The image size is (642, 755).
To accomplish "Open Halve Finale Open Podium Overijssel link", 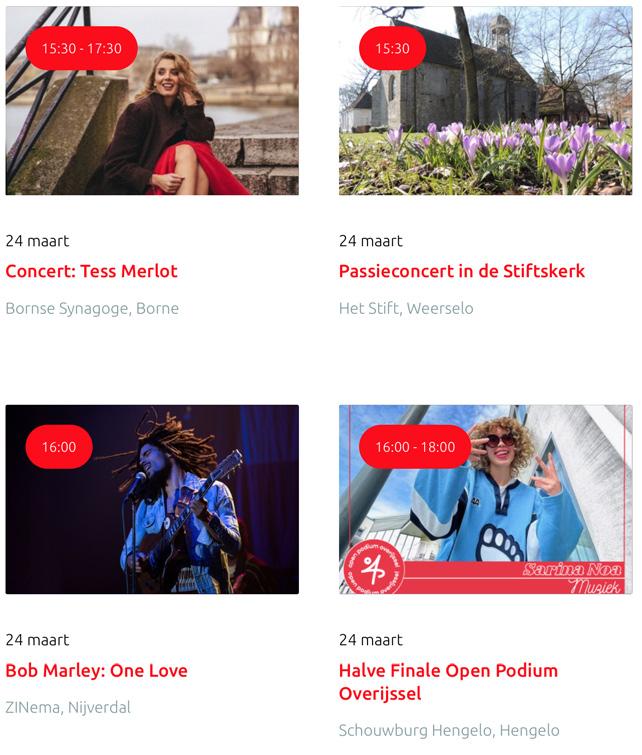I will (448, 682).
